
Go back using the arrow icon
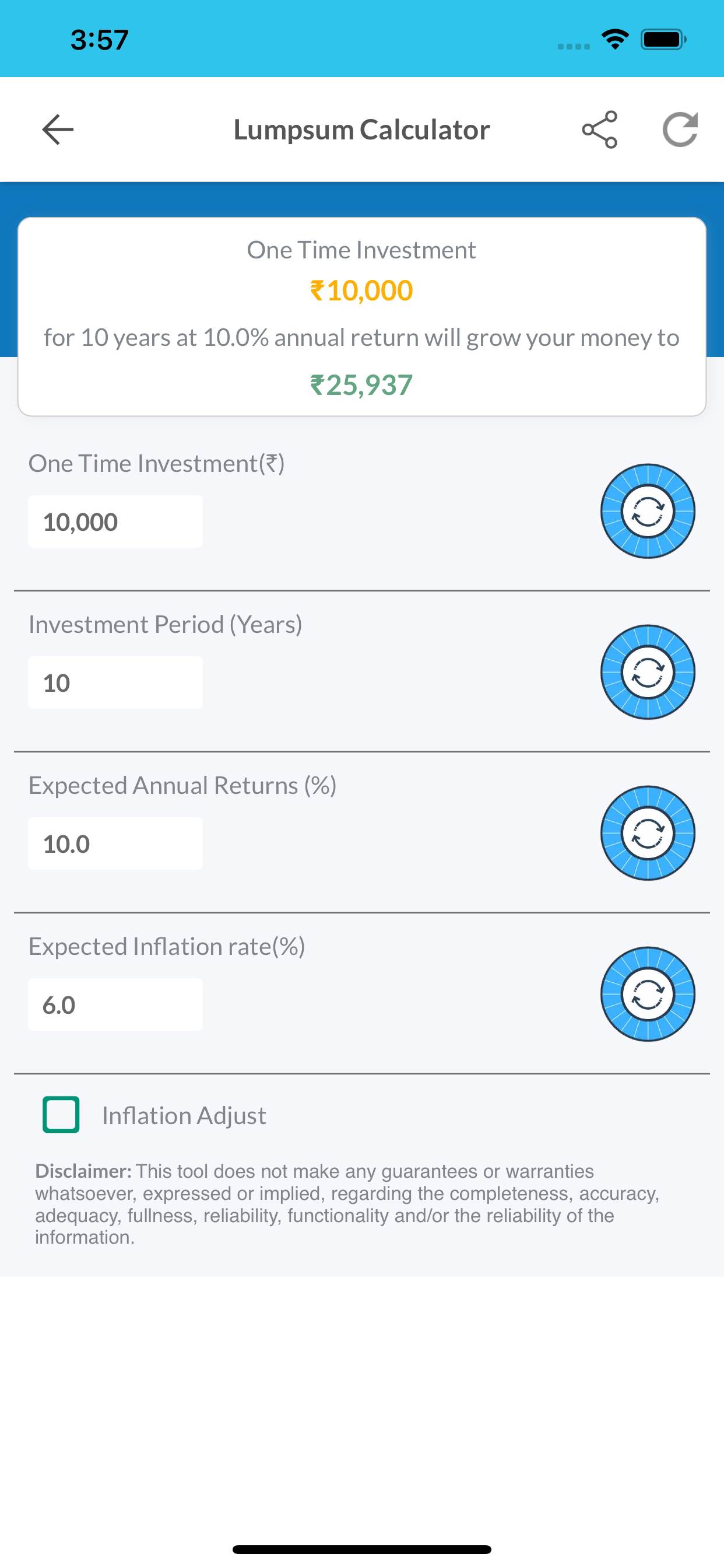[58, 129]
